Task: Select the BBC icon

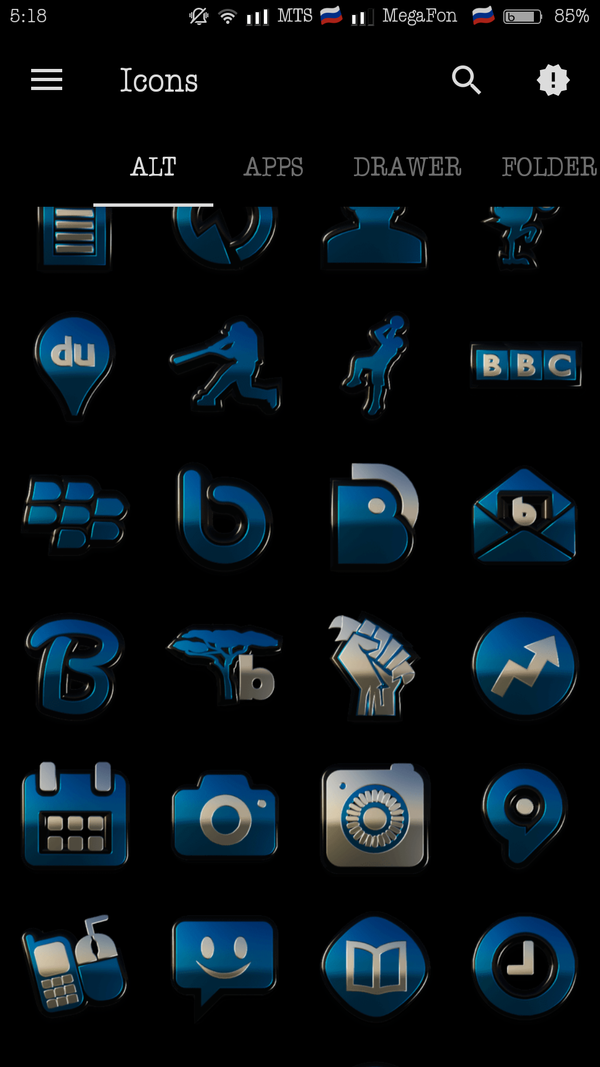Action: 525,365
